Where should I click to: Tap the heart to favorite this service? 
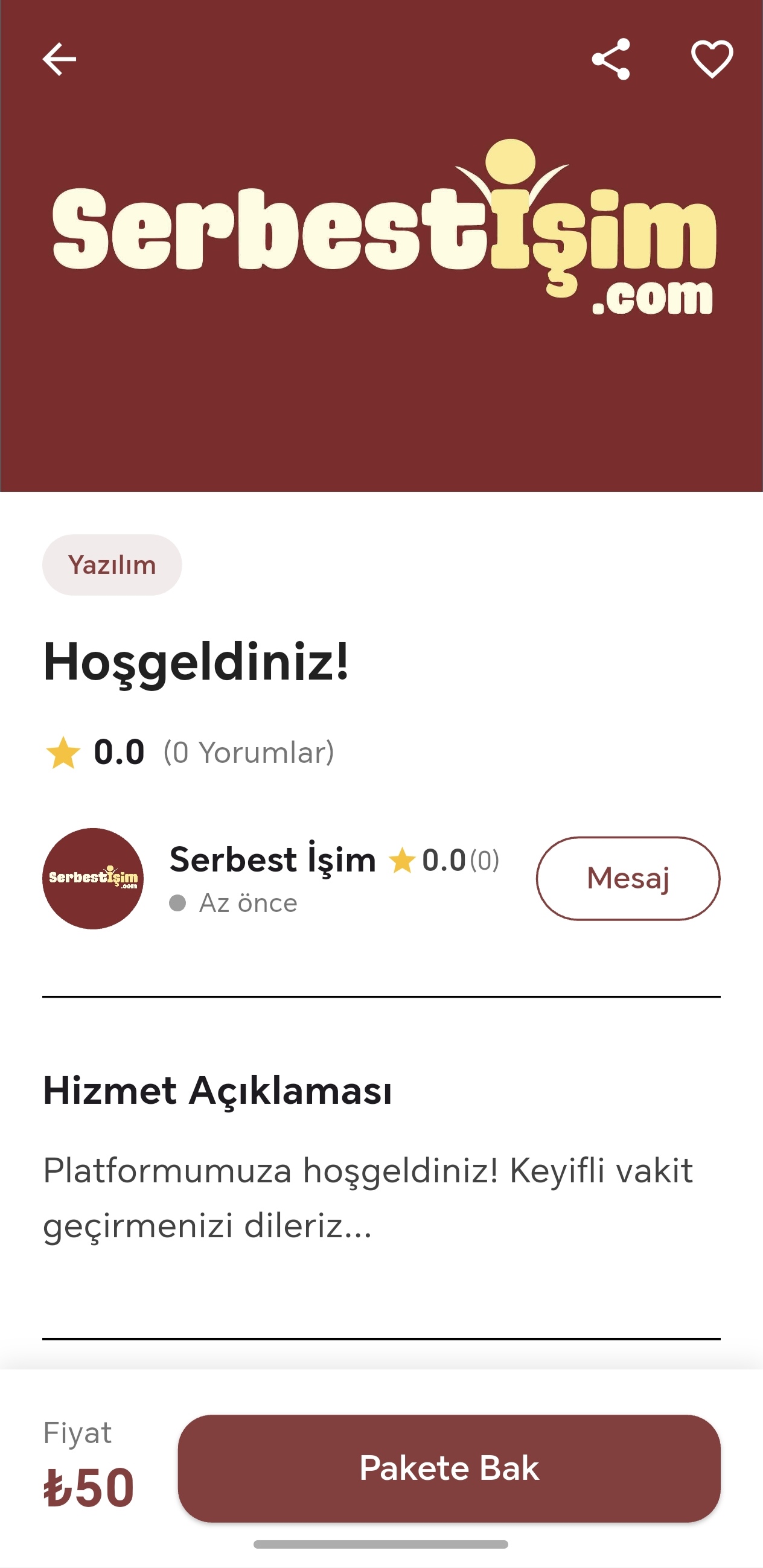coord(712,59)
